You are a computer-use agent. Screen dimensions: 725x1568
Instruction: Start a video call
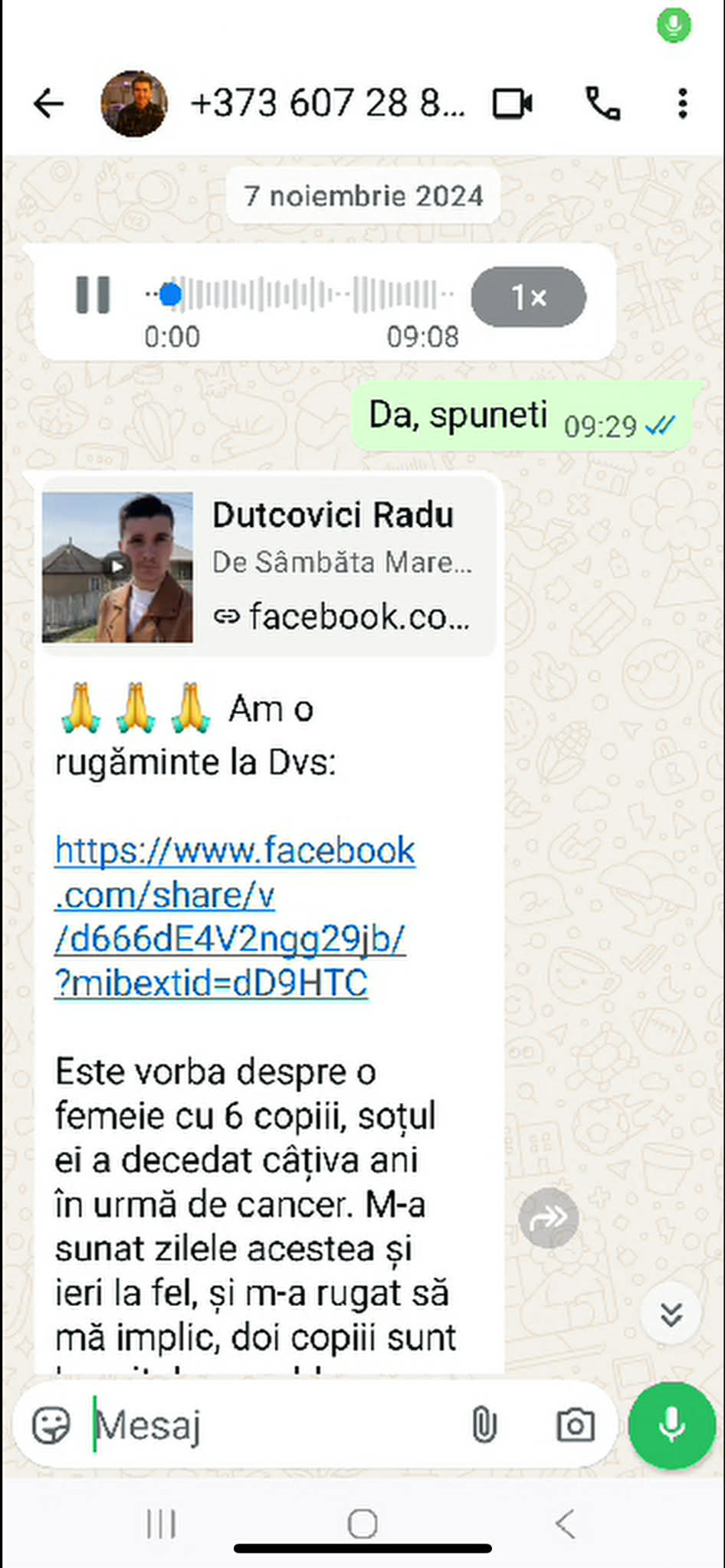(x=513, y=104)
